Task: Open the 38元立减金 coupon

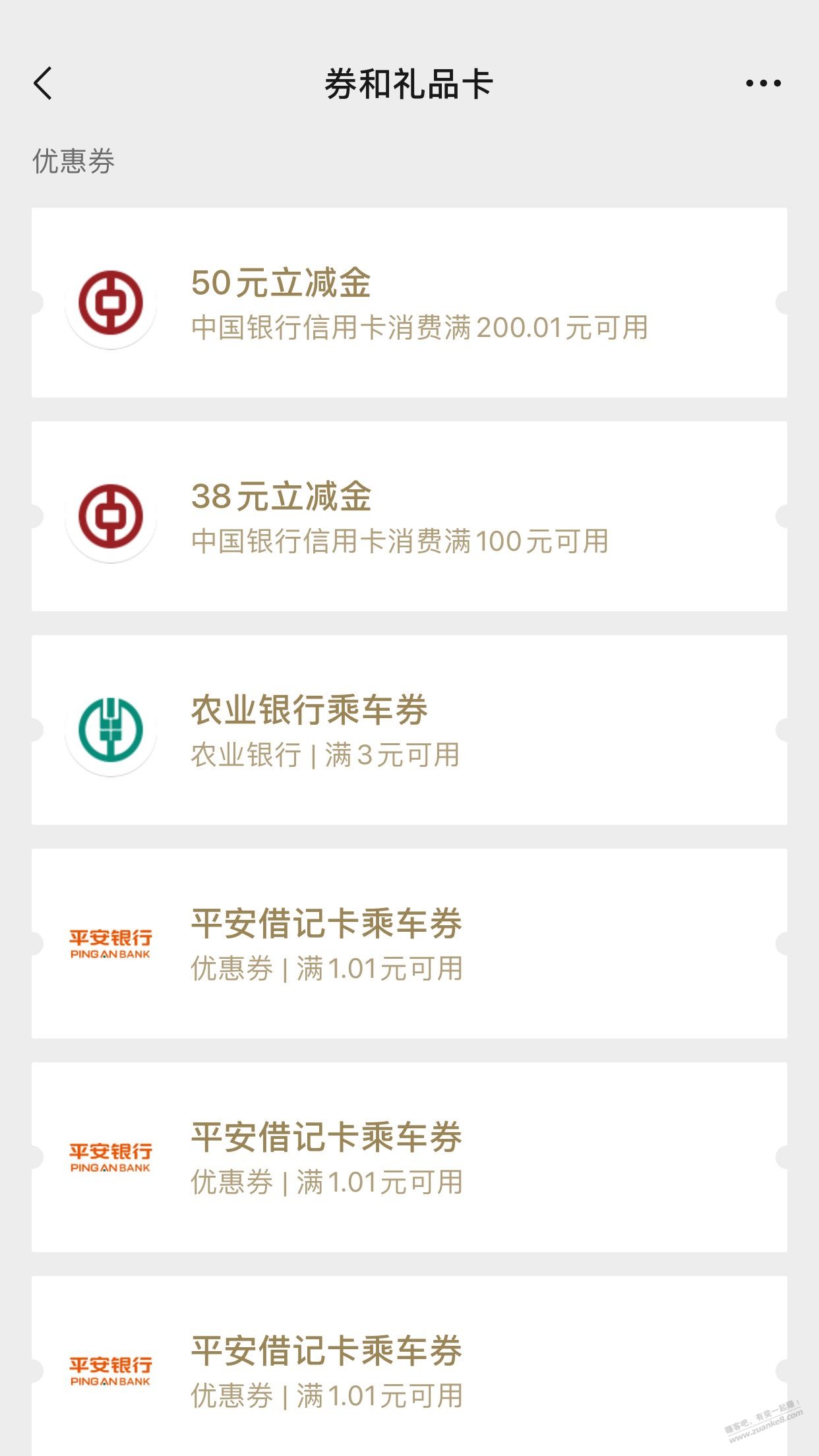Action: click(409, 516)
